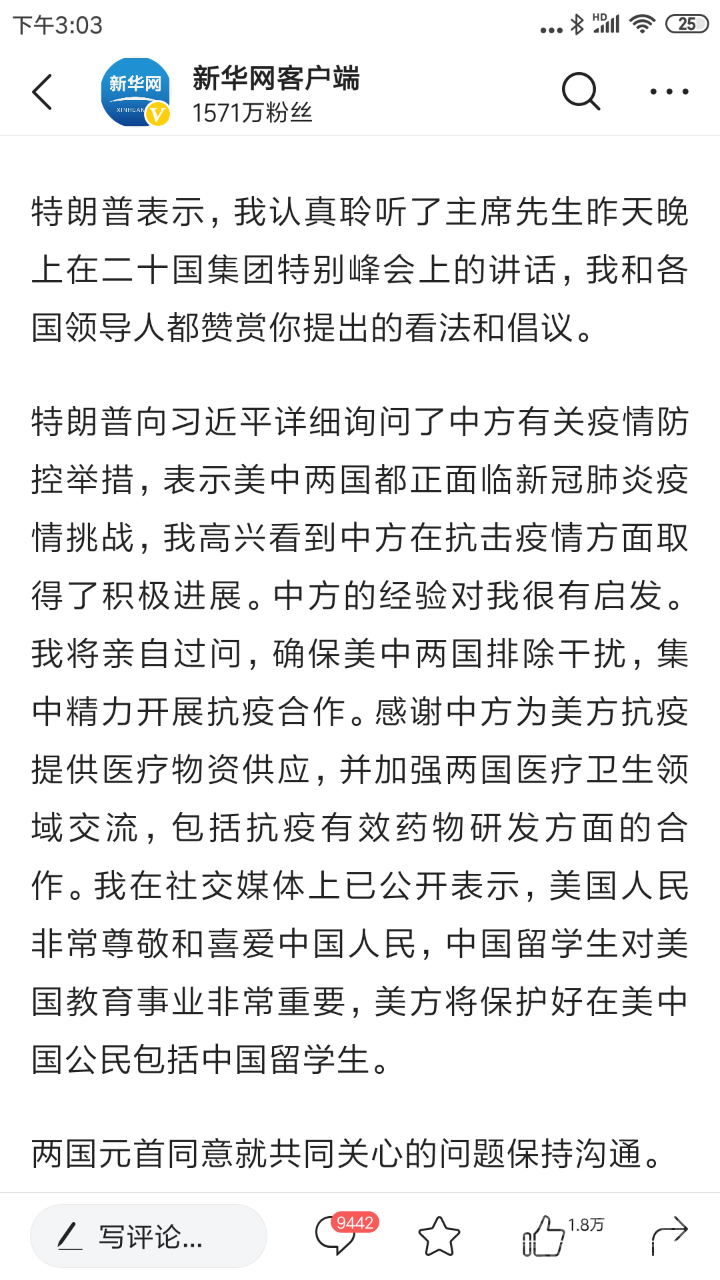Viewport: 720px width, 1280px height.
Task: Open the 新华网客户端 account profile
Action: pos(230,93)
